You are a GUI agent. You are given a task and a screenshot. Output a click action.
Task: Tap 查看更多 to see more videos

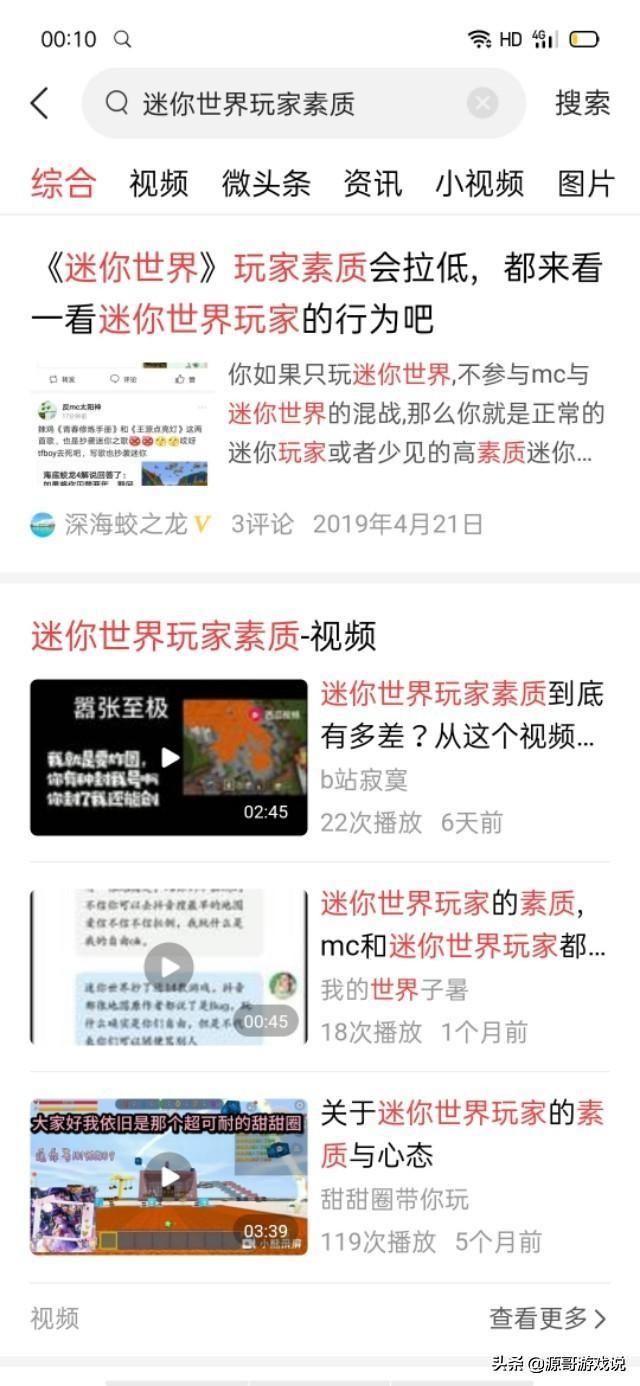point(548,1318)
